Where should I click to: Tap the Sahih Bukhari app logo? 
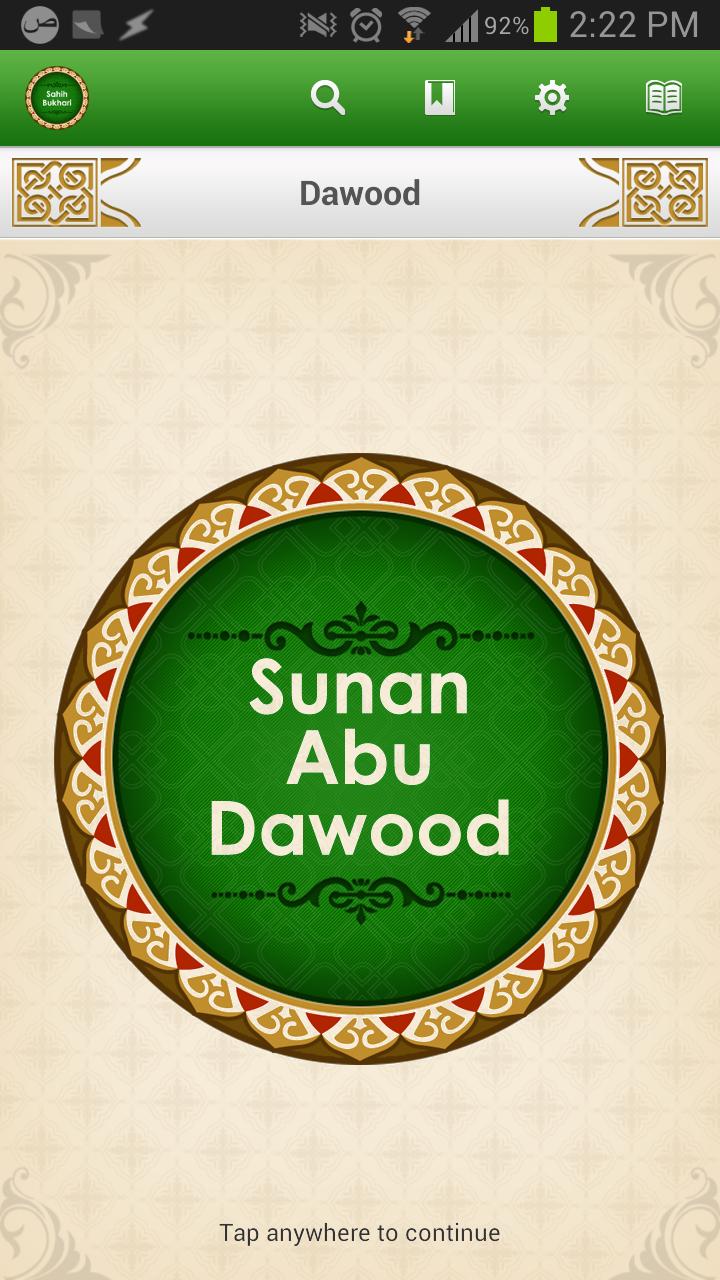click(57, 98)
